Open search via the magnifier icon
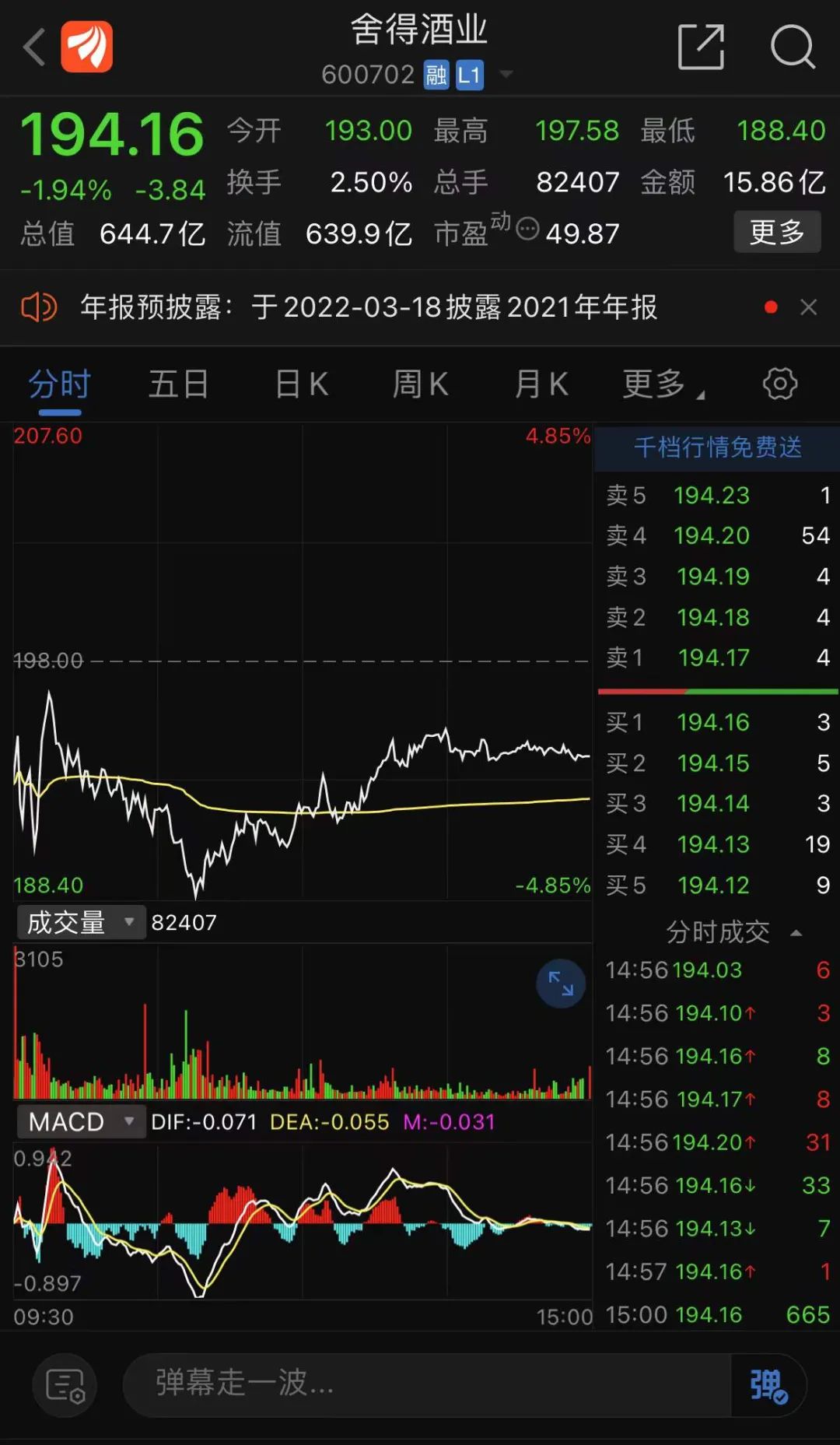The height and width of the screenshot is (1445, 840). [x=793, y=47]
